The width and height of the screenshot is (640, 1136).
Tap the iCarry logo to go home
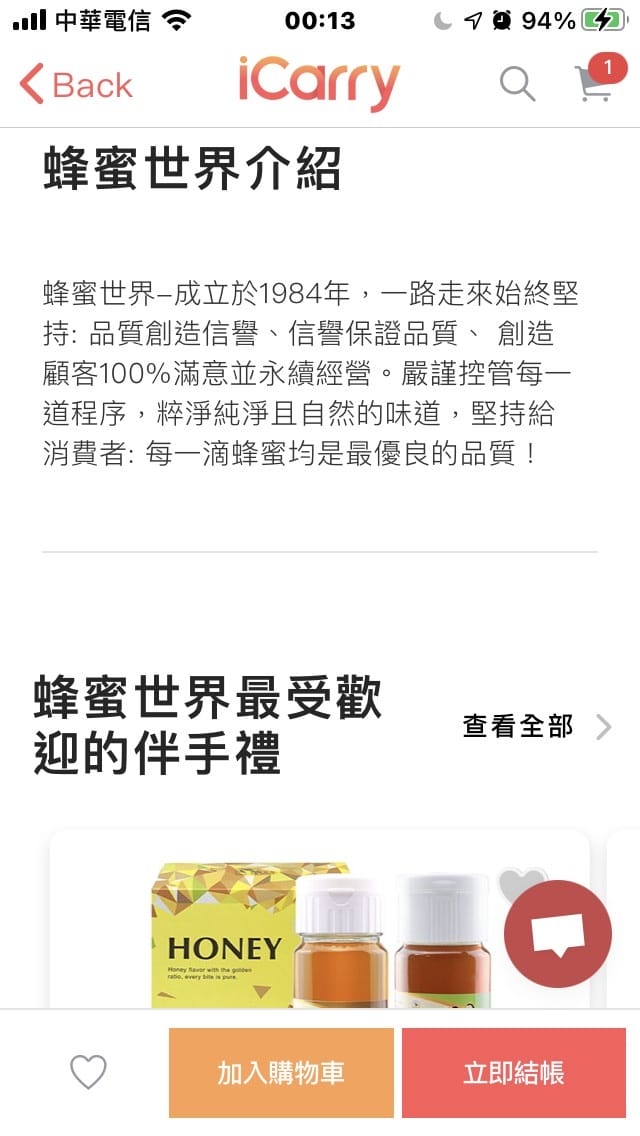coord(318,84)
